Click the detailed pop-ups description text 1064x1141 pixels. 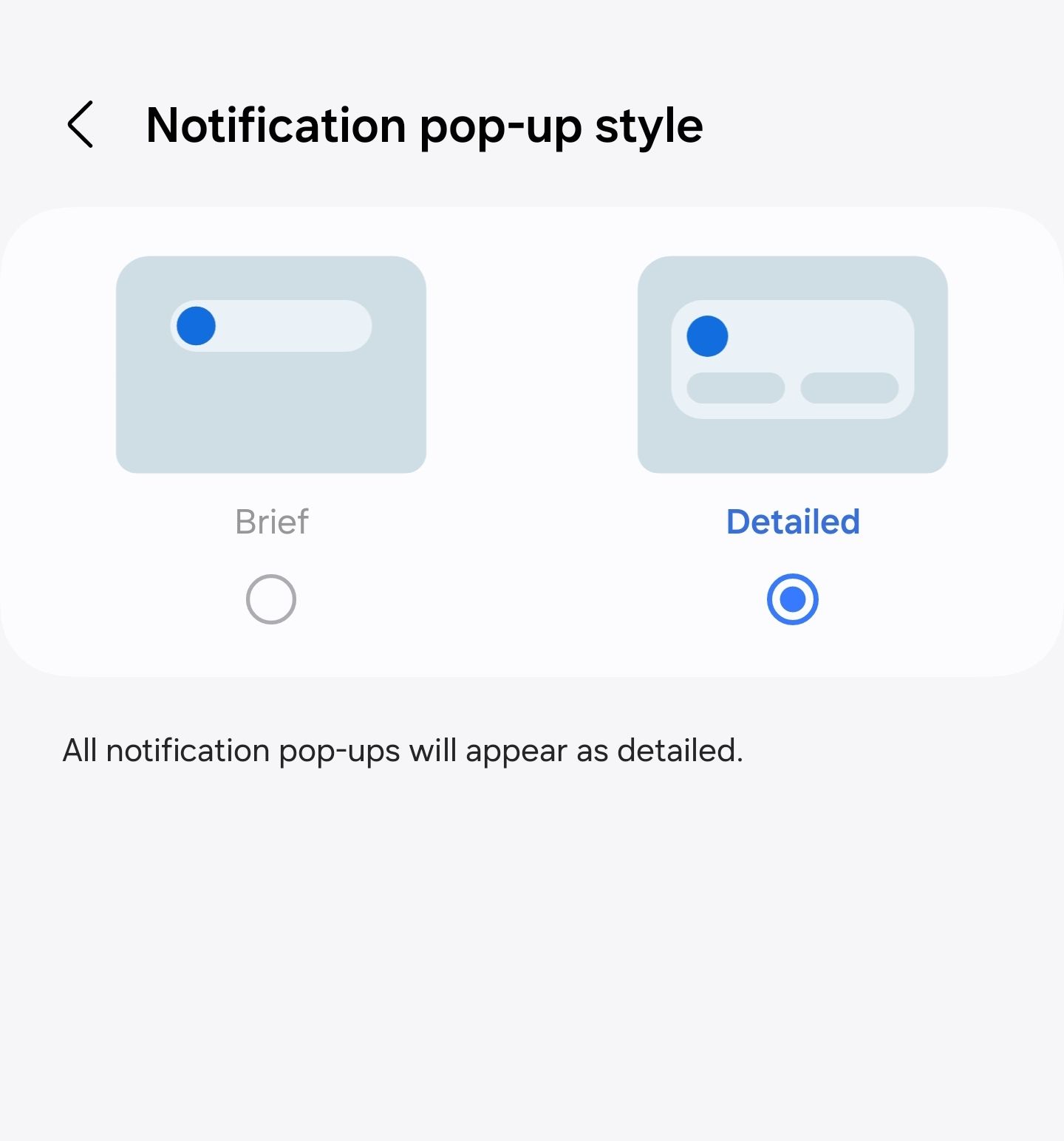pos(403,750)
